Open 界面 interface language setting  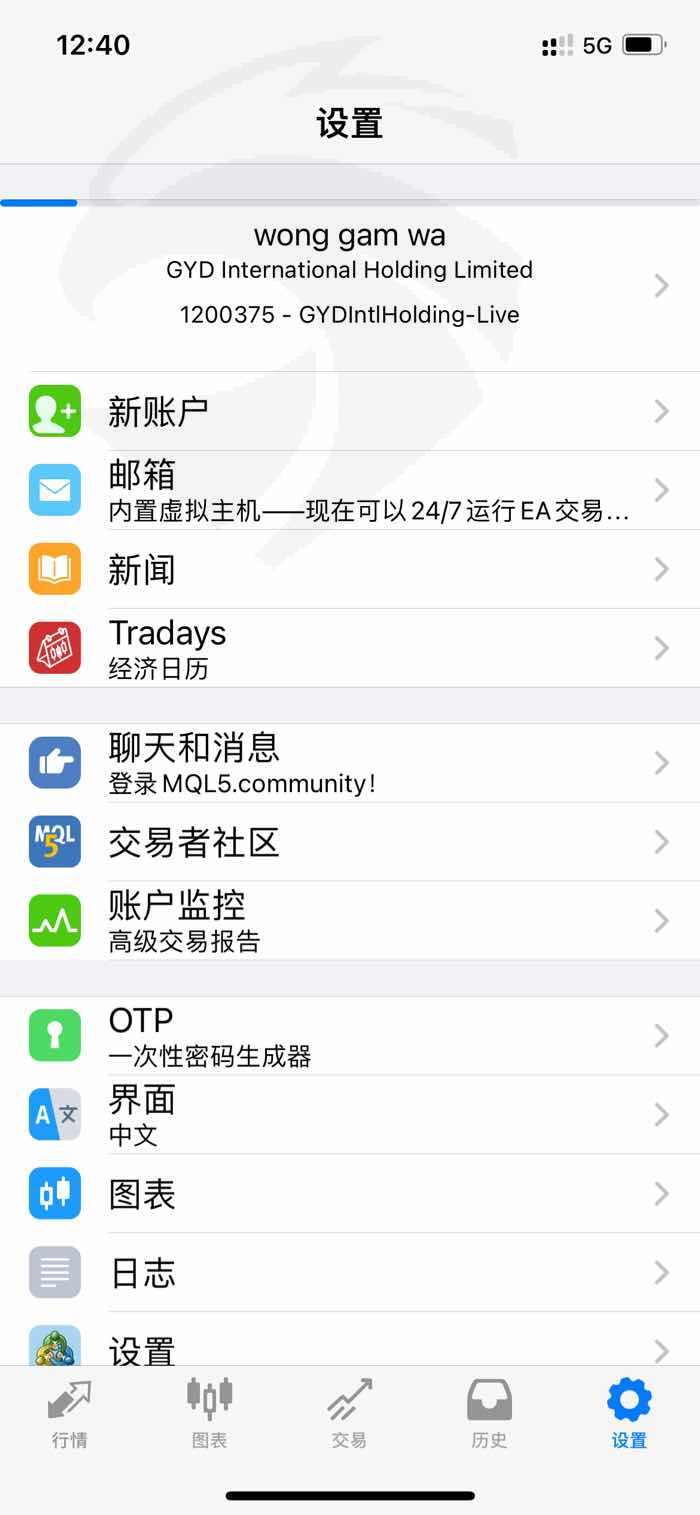click(350, 1115)
